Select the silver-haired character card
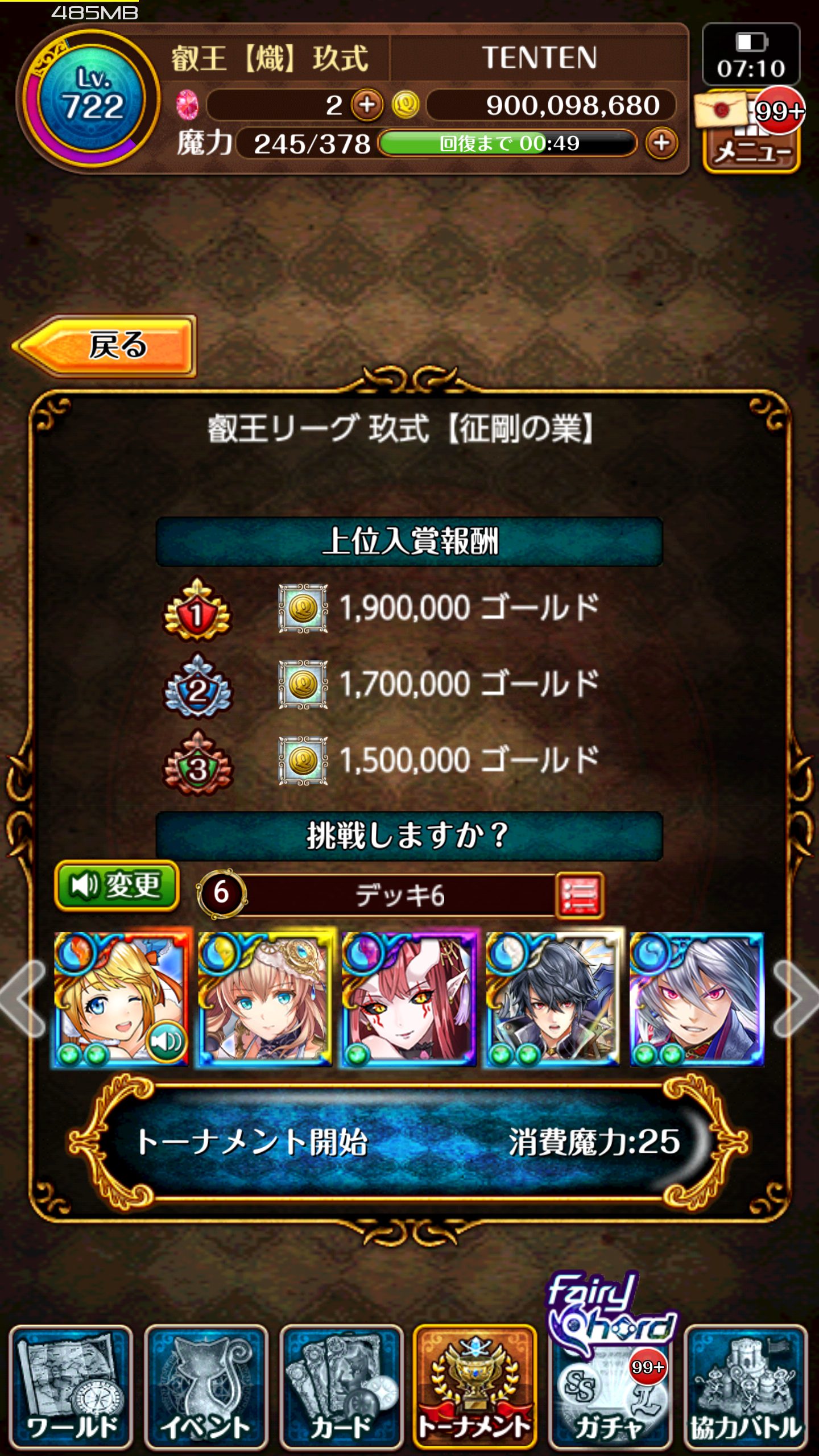Screen dimensions: 819x1456 pos(696,998)
